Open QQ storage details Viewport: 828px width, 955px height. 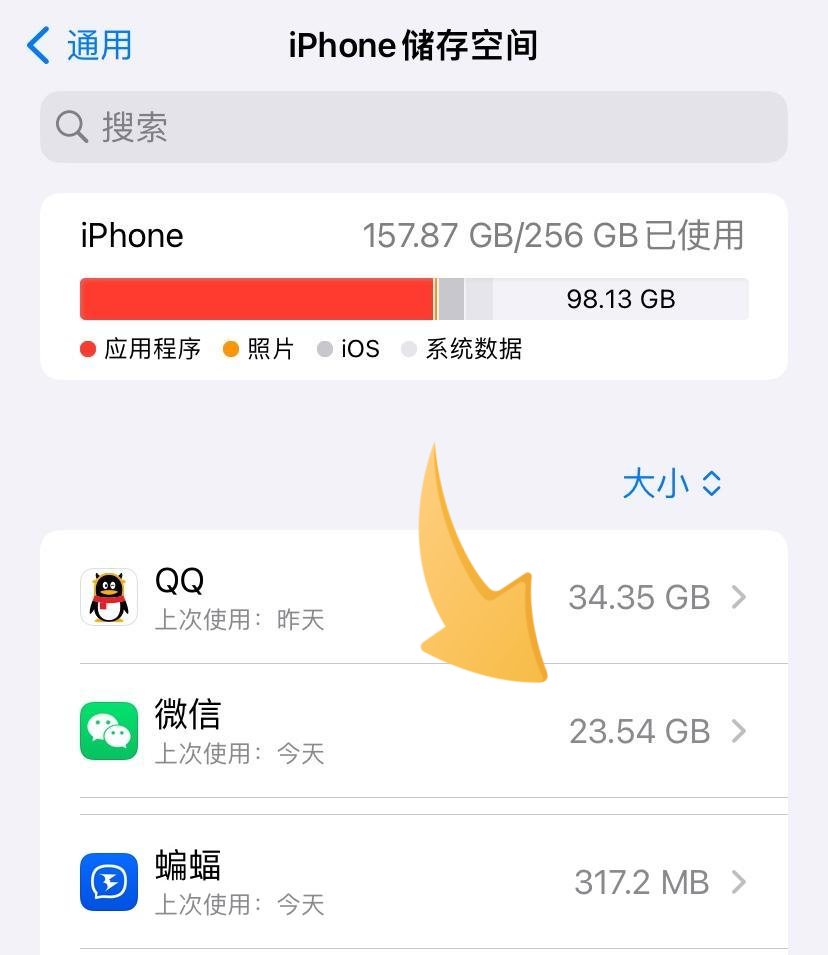[x=413, y=597]
